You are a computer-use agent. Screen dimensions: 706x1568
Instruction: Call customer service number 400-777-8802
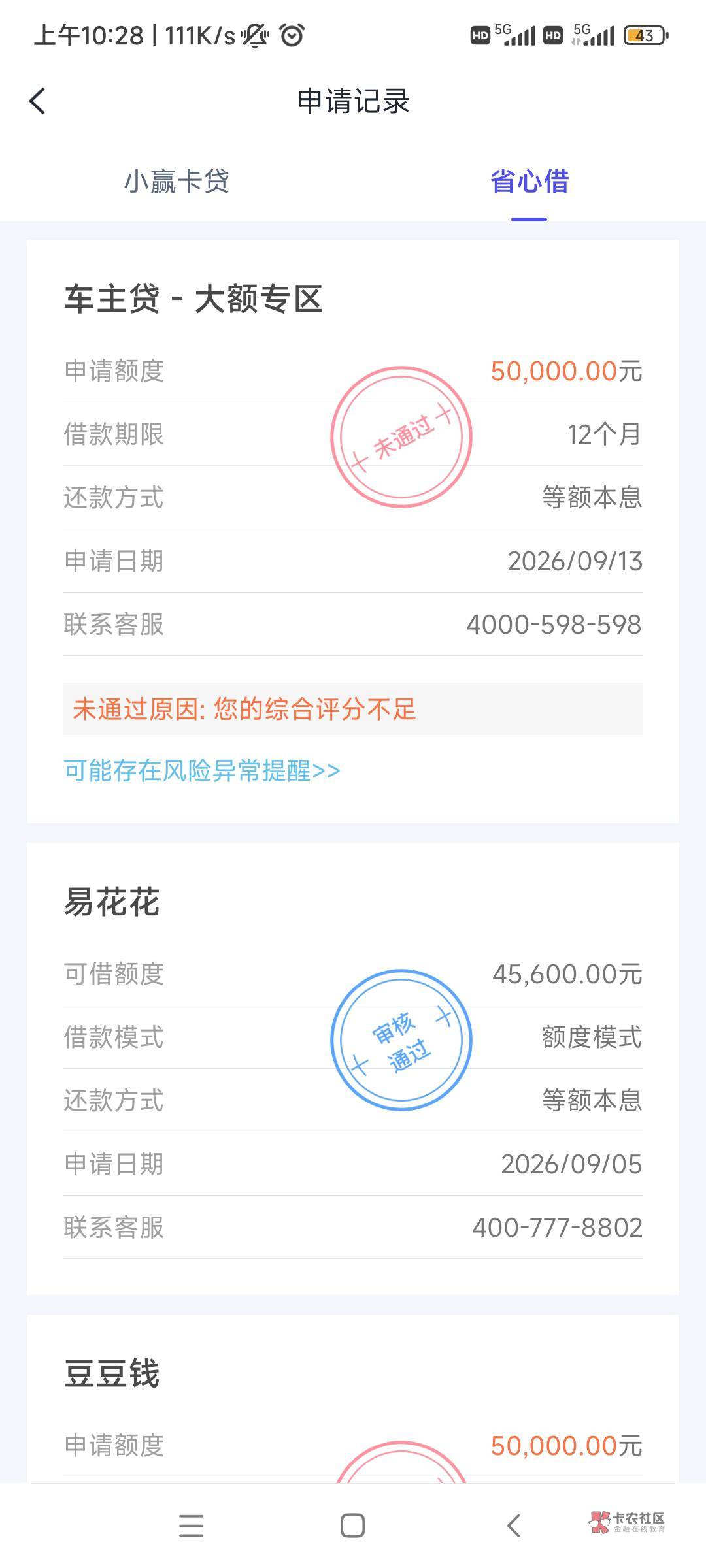tap(557, 1228)
